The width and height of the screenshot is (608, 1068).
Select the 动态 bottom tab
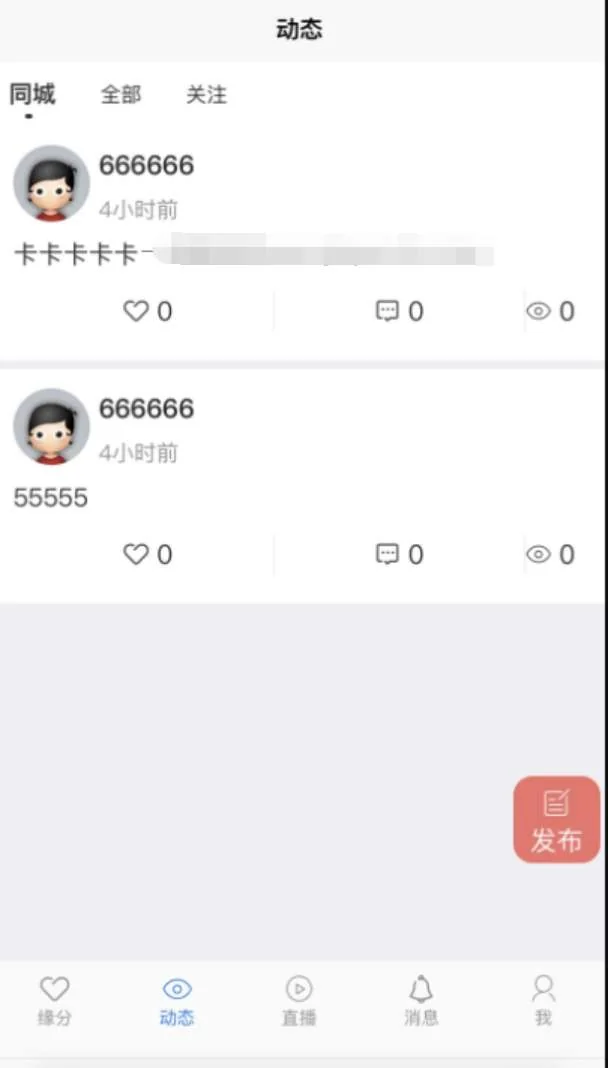(177, 1001)
